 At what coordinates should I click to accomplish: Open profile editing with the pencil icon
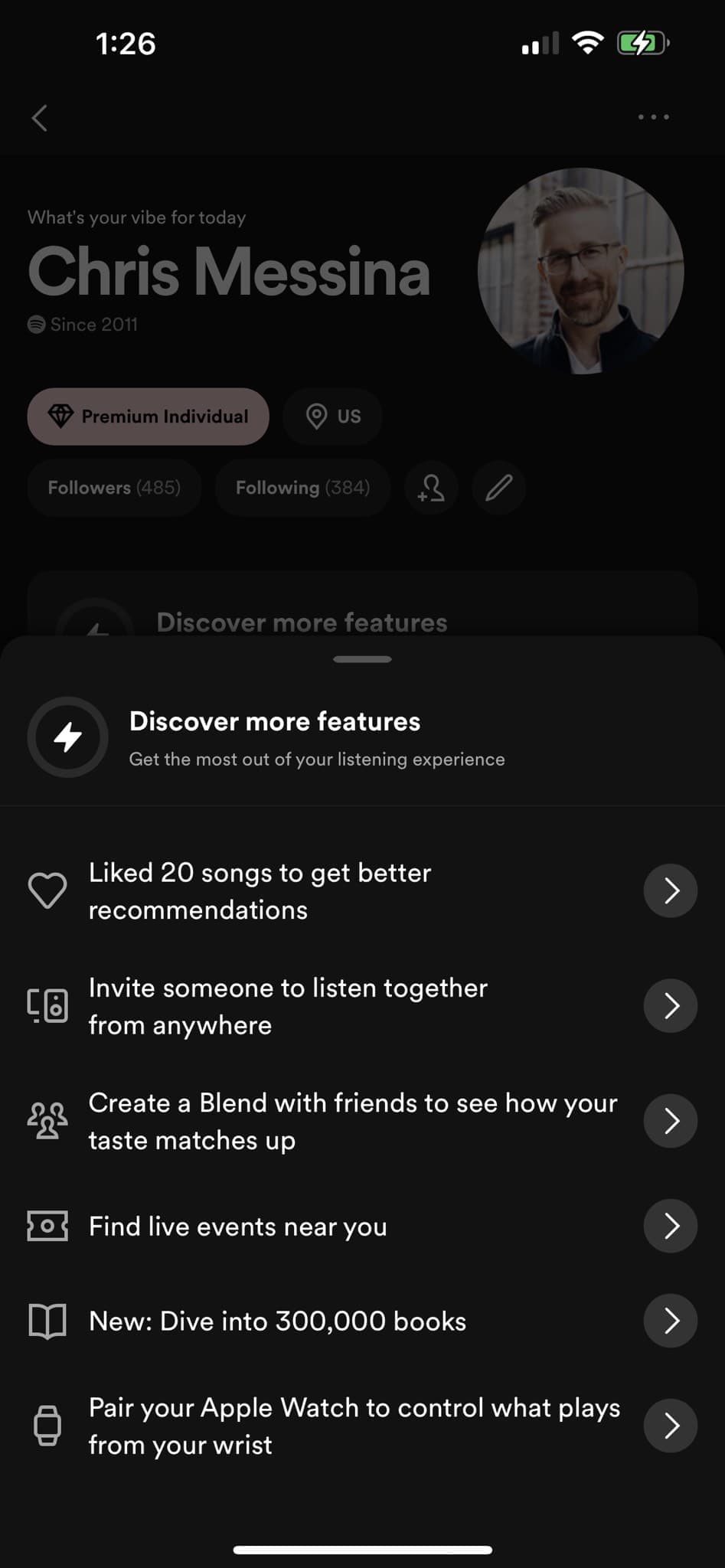point(498,488)
